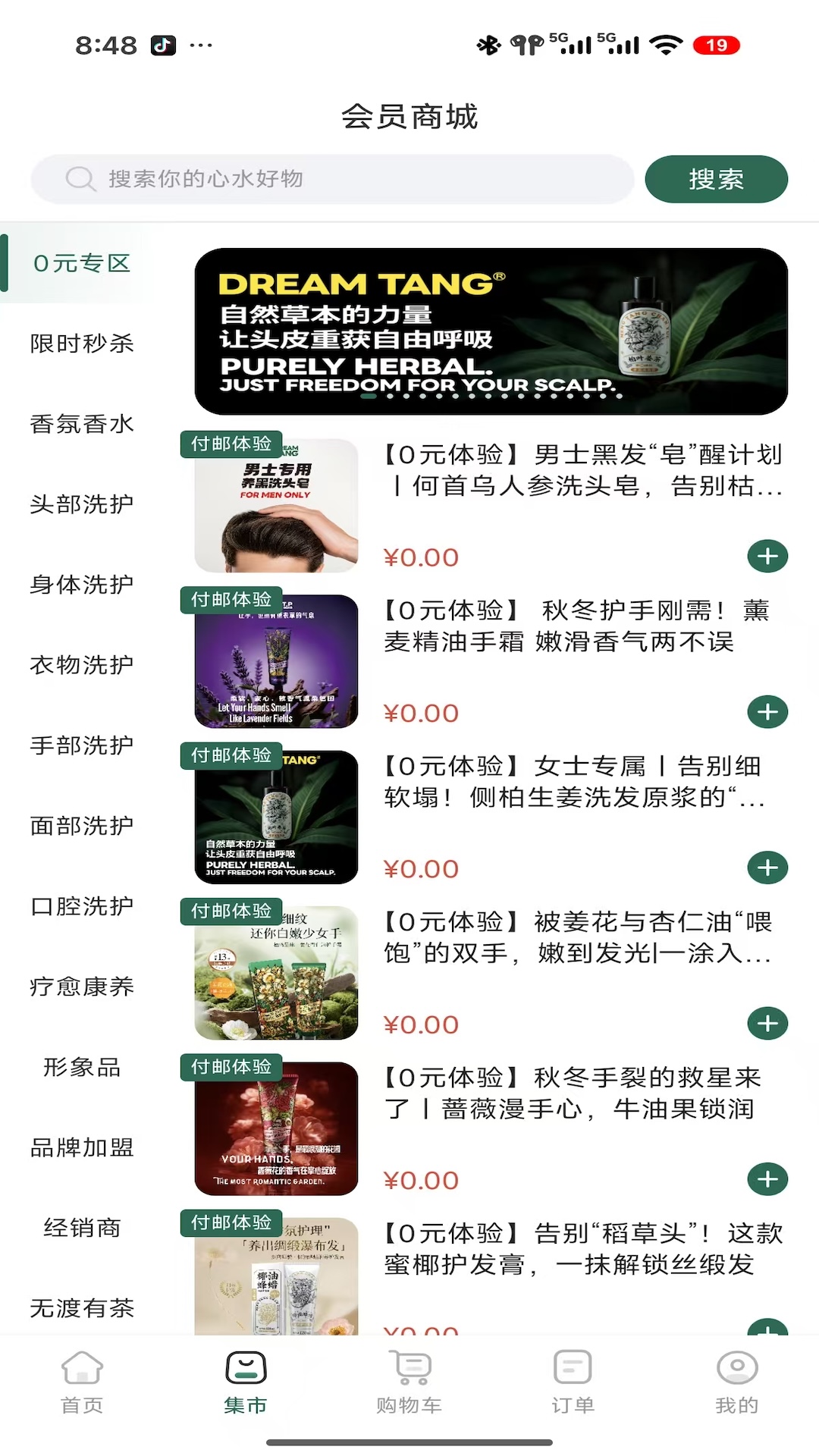
Task: Switch to 限时秒杀 category
Action: click(82, 344)
